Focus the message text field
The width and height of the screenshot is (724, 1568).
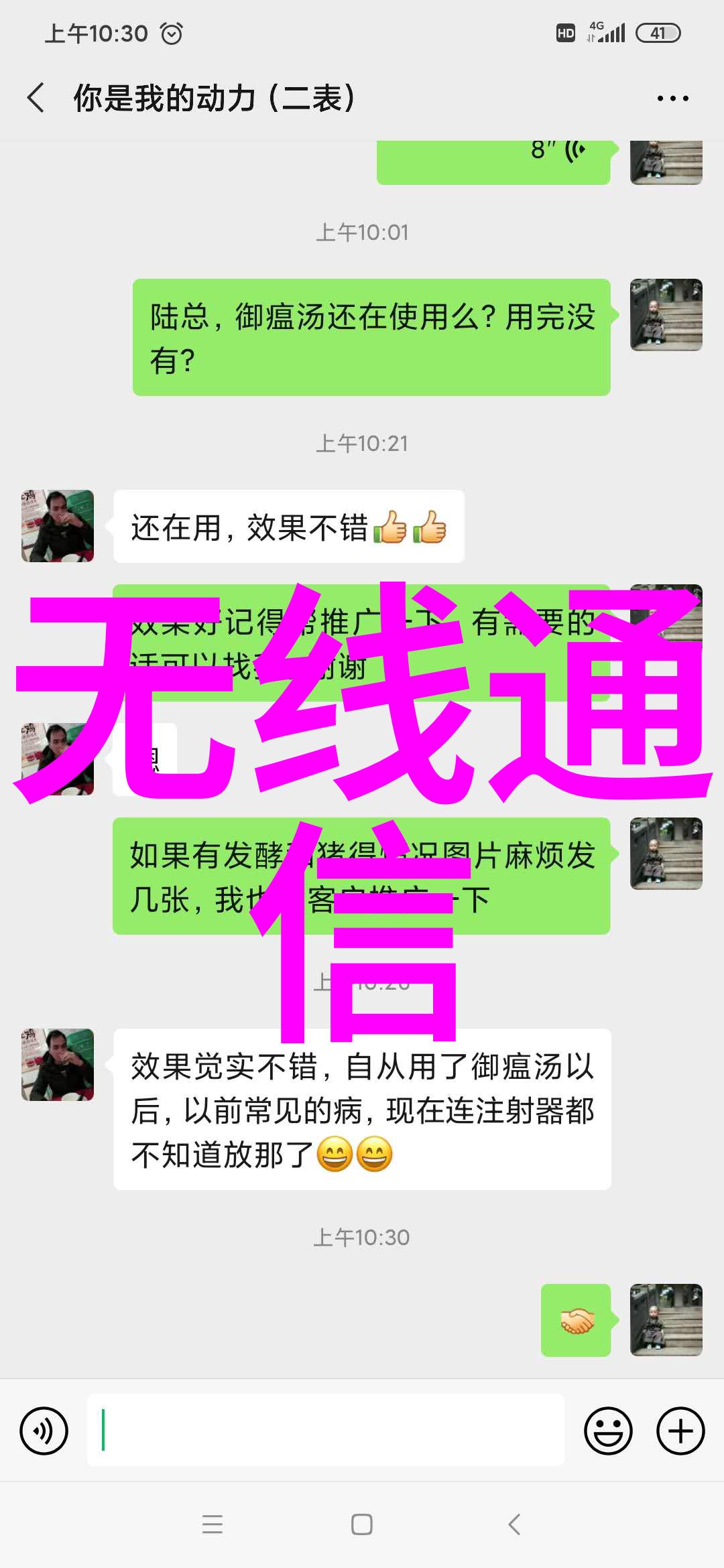tap(326, 1430)
